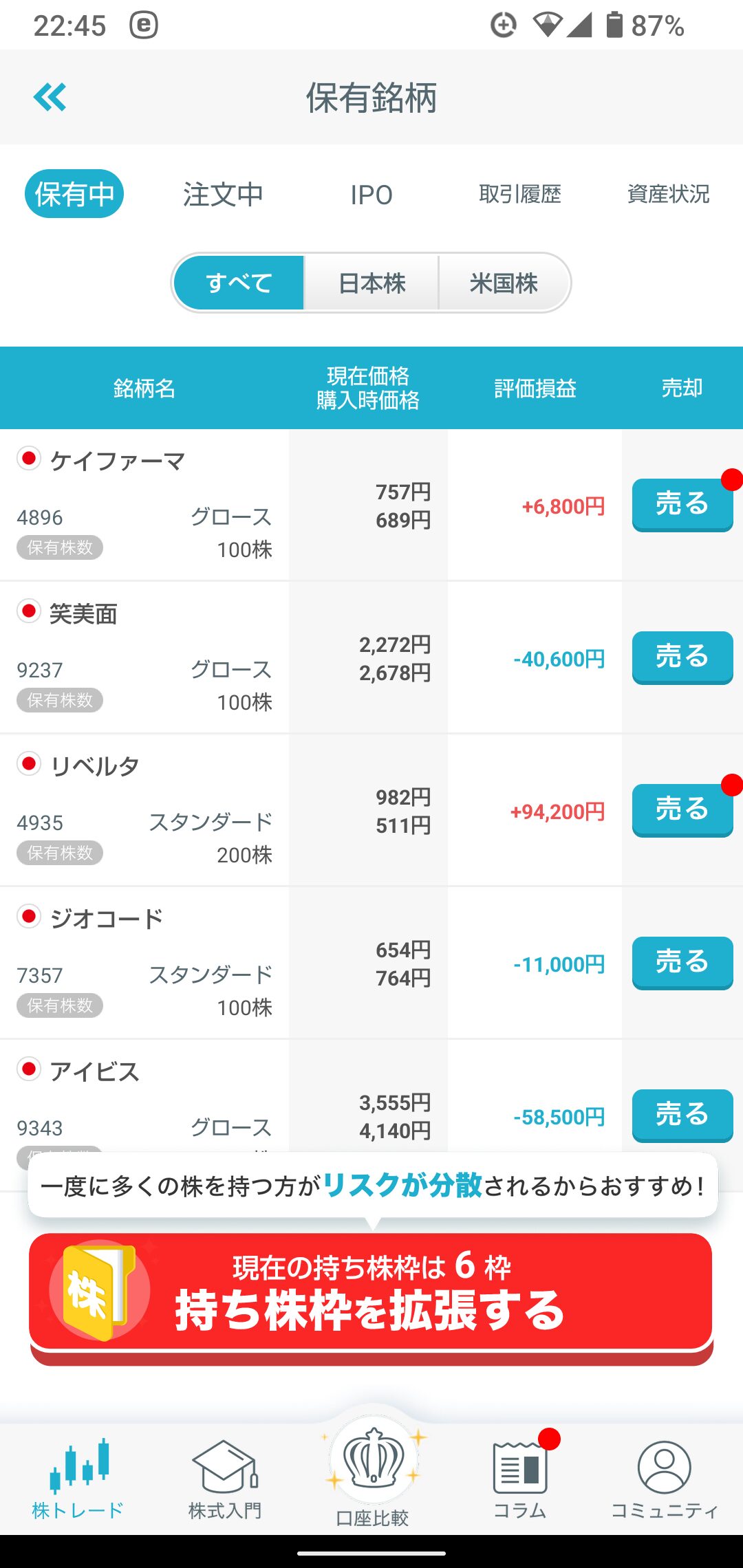Select the 保有中 tab
The width and height of the screenshot is (743, 1568).
[74, 194]
